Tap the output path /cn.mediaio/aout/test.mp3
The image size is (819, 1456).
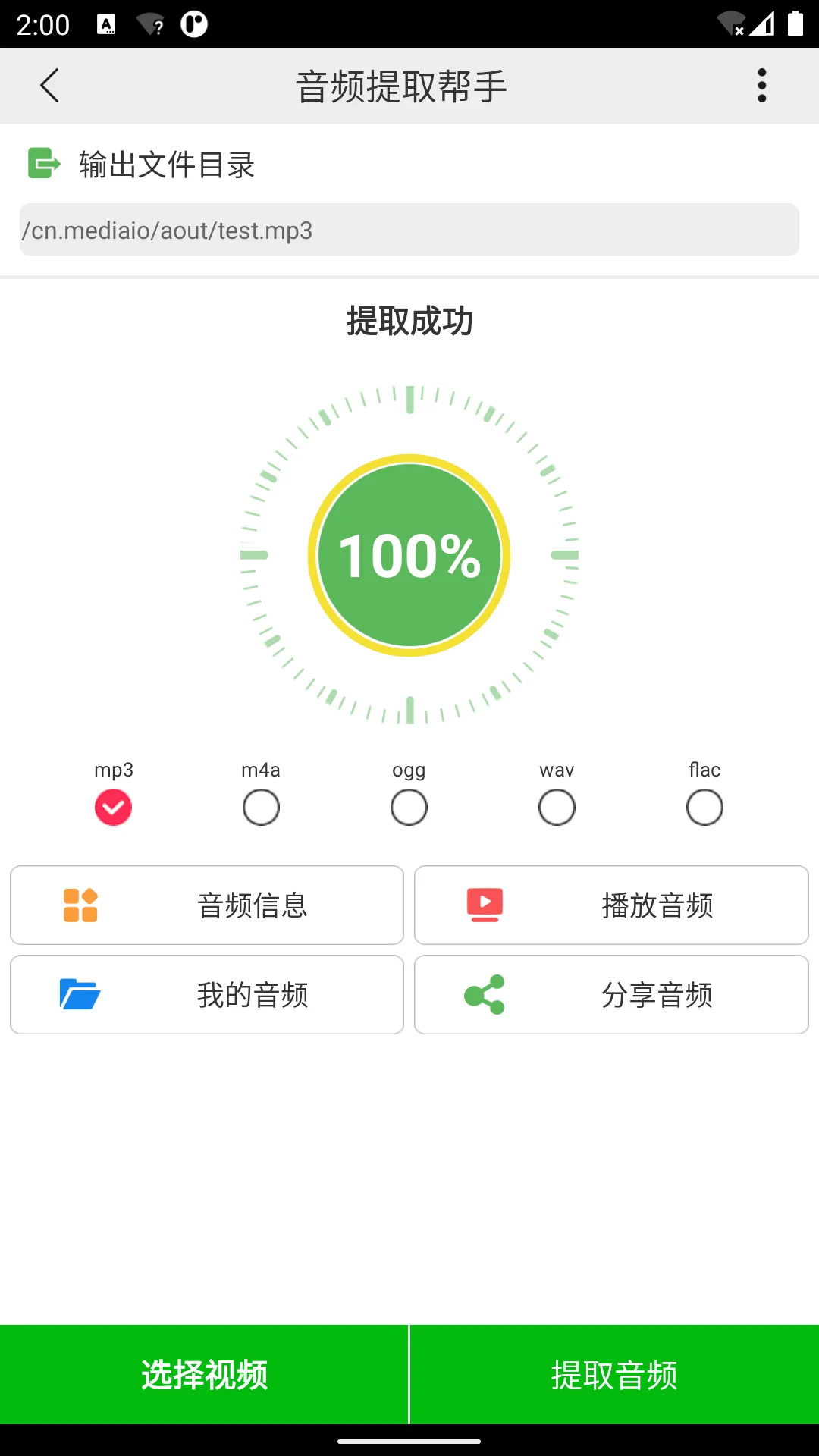point(409,231)
